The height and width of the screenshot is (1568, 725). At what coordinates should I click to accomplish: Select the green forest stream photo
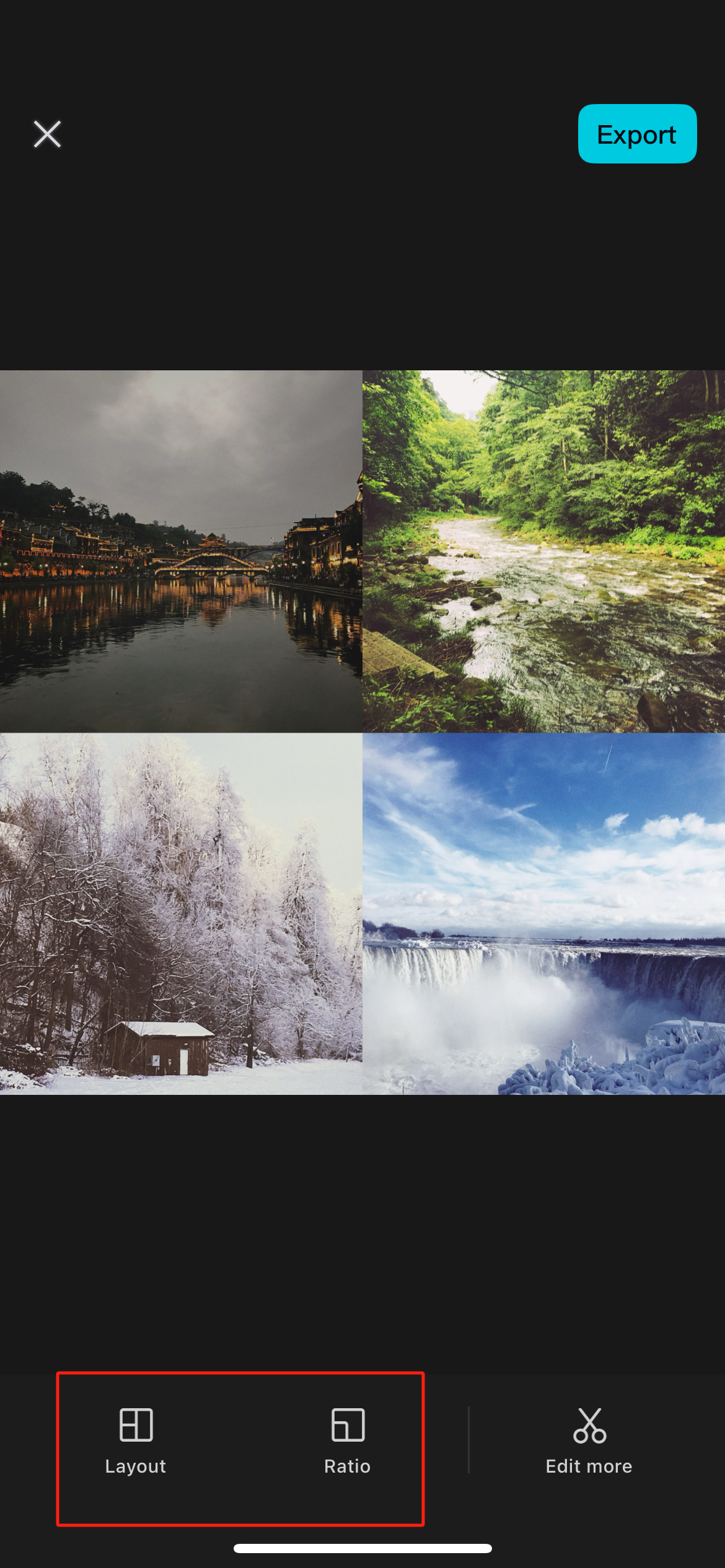pyautogui.click(x=543, y=551)
